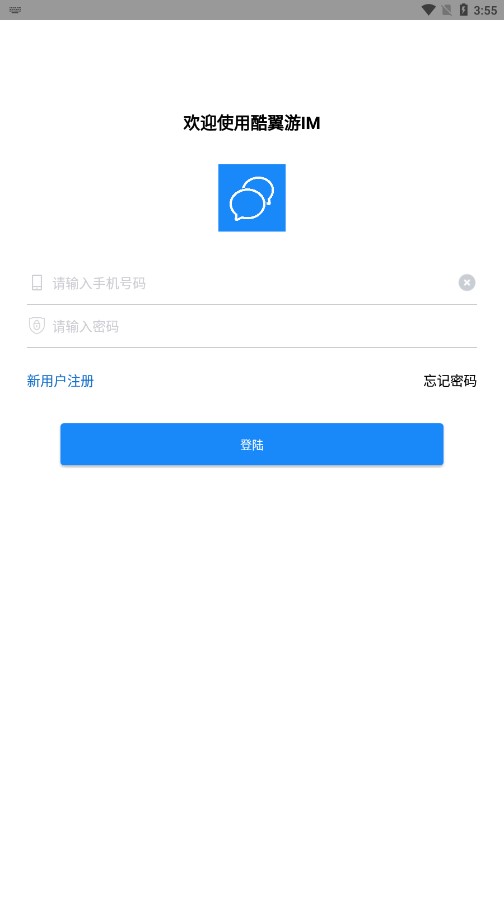Image resolution: width=504 pixels, height=897 pixels.
Task: Open 新用户注册 to register
Action: (x=60, y=381)
